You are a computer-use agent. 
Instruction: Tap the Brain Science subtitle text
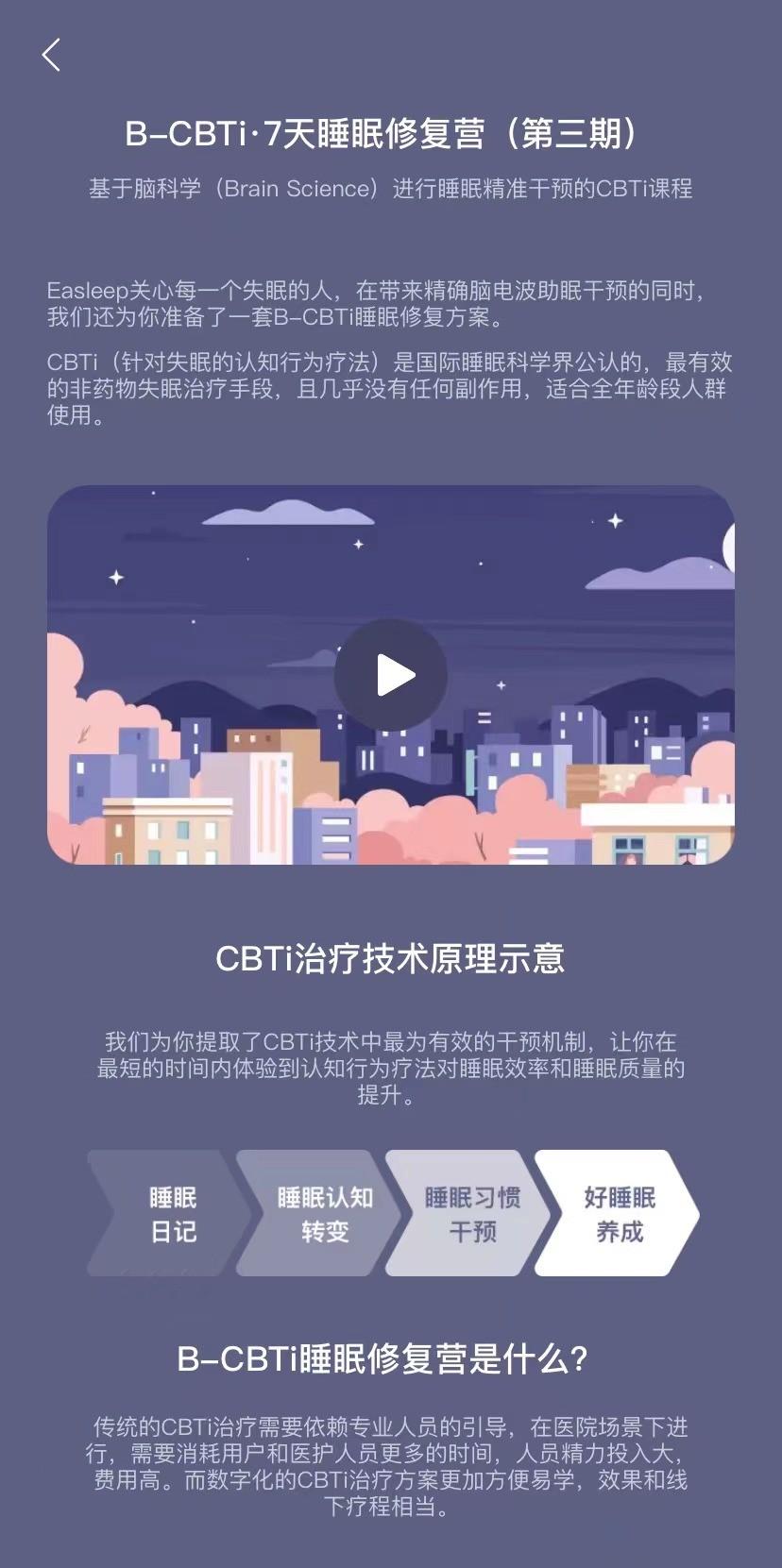coord(390,188)
